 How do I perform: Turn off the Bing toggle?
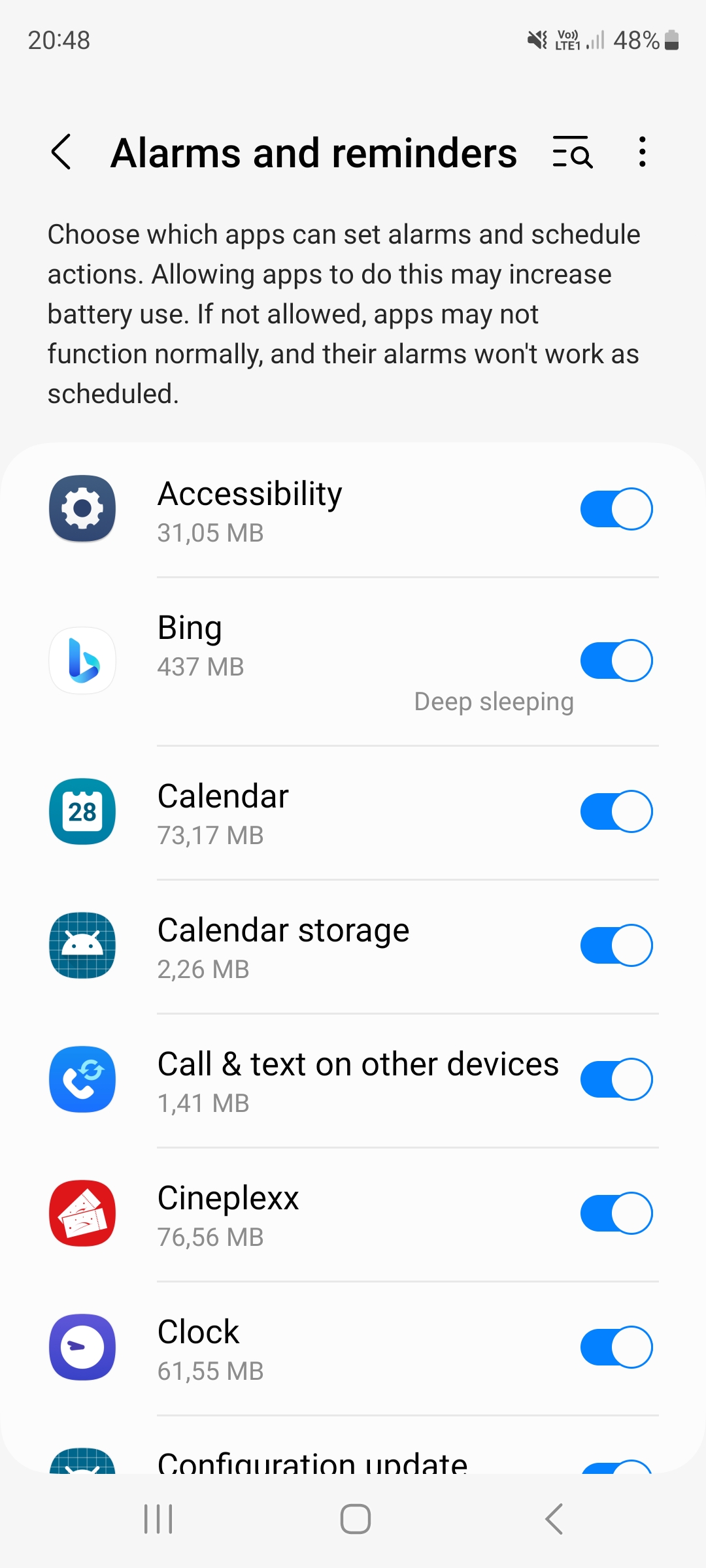(x=616, y=661)
